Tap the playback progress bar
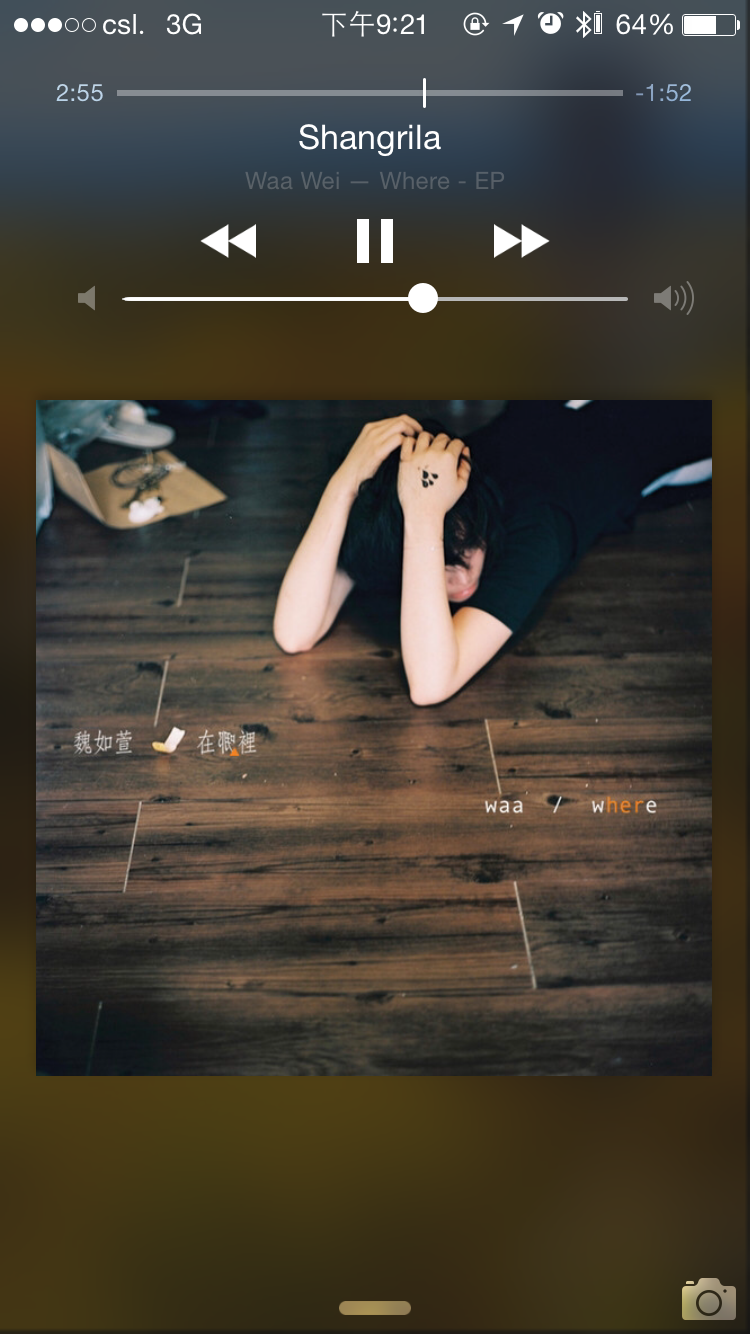Screen dimensions: 750x1334 [x=370, y=93]
